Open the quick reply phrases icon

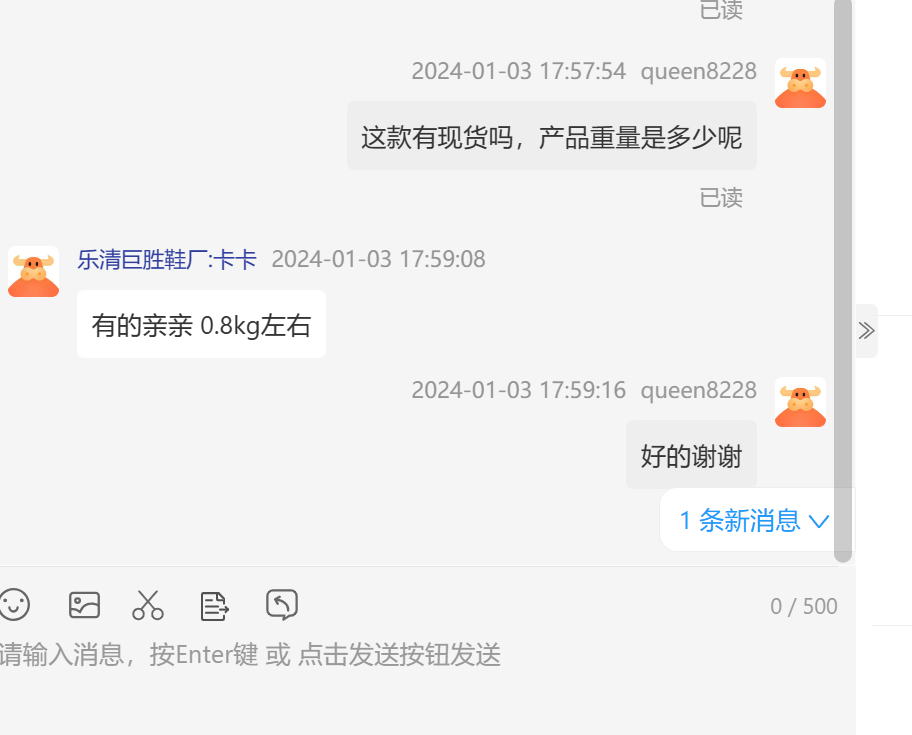pos(214,605)
